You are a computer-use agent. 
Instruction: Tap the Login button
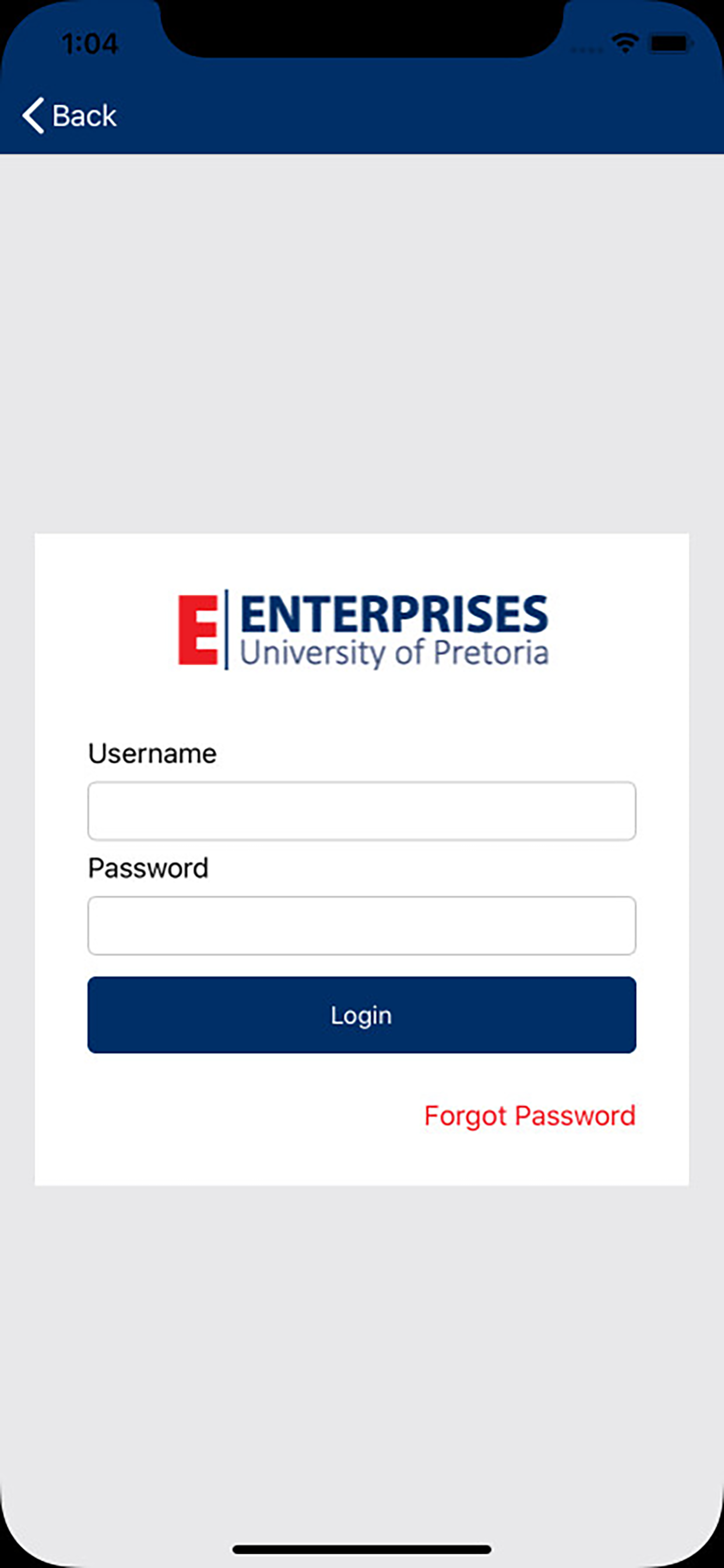362,1014
